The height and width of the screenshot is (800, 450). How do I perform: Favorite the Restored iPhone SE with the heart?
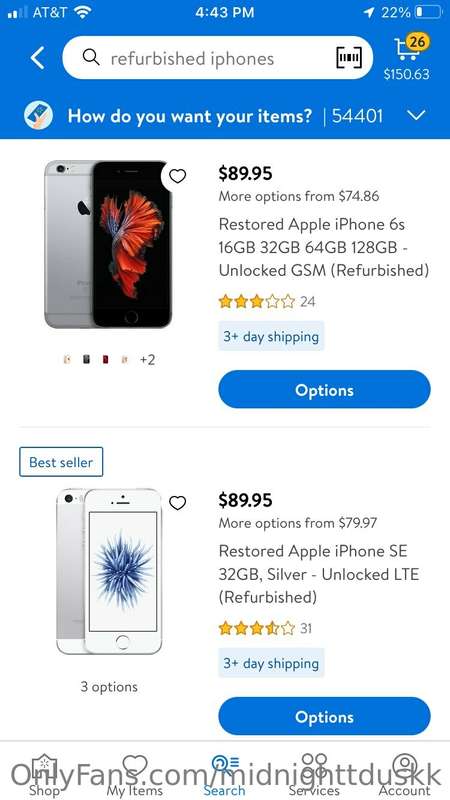click(177, 503)
